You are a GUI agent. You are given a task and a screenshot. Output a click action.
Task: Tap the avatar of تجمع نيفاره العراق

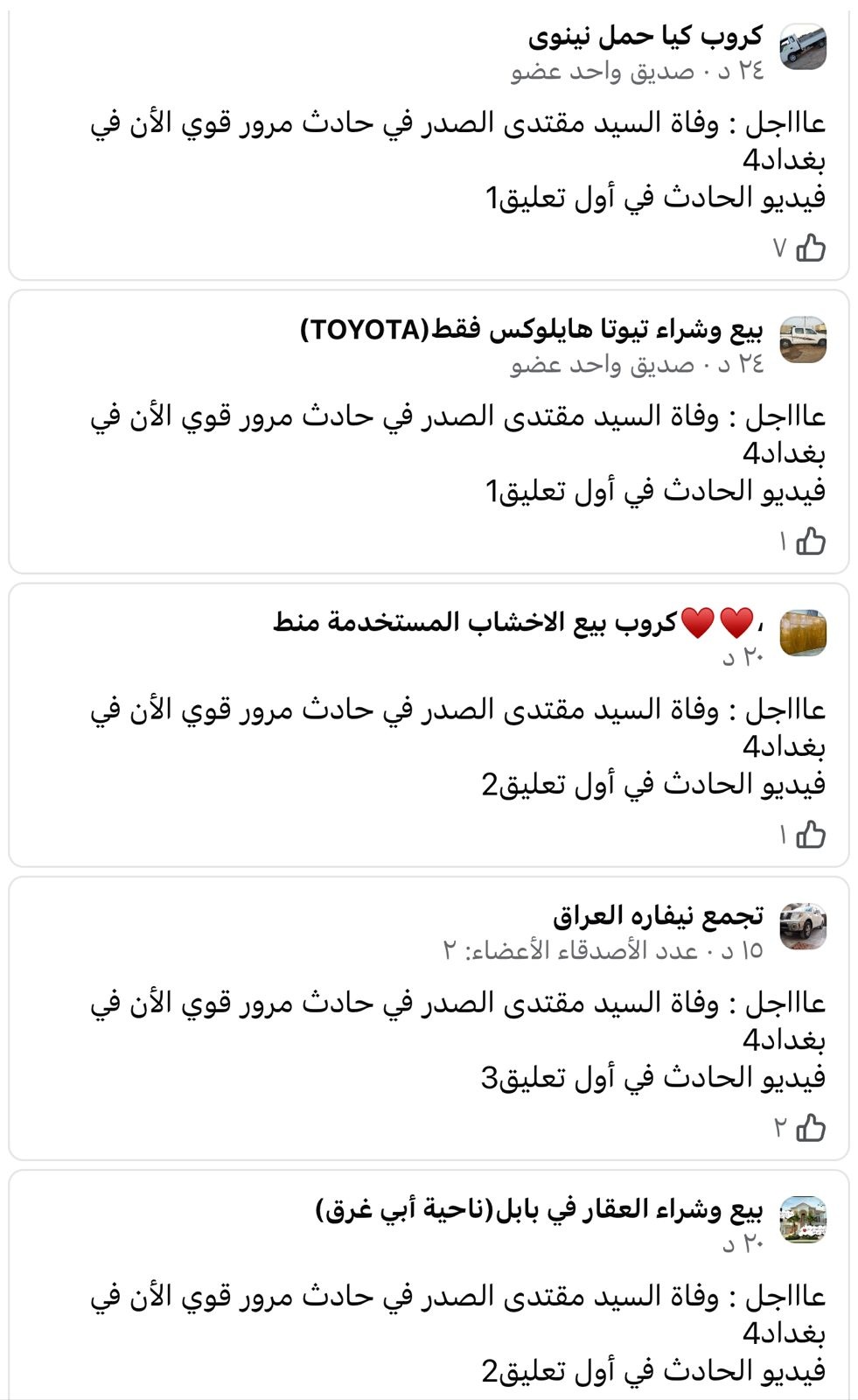coord(802,927)
